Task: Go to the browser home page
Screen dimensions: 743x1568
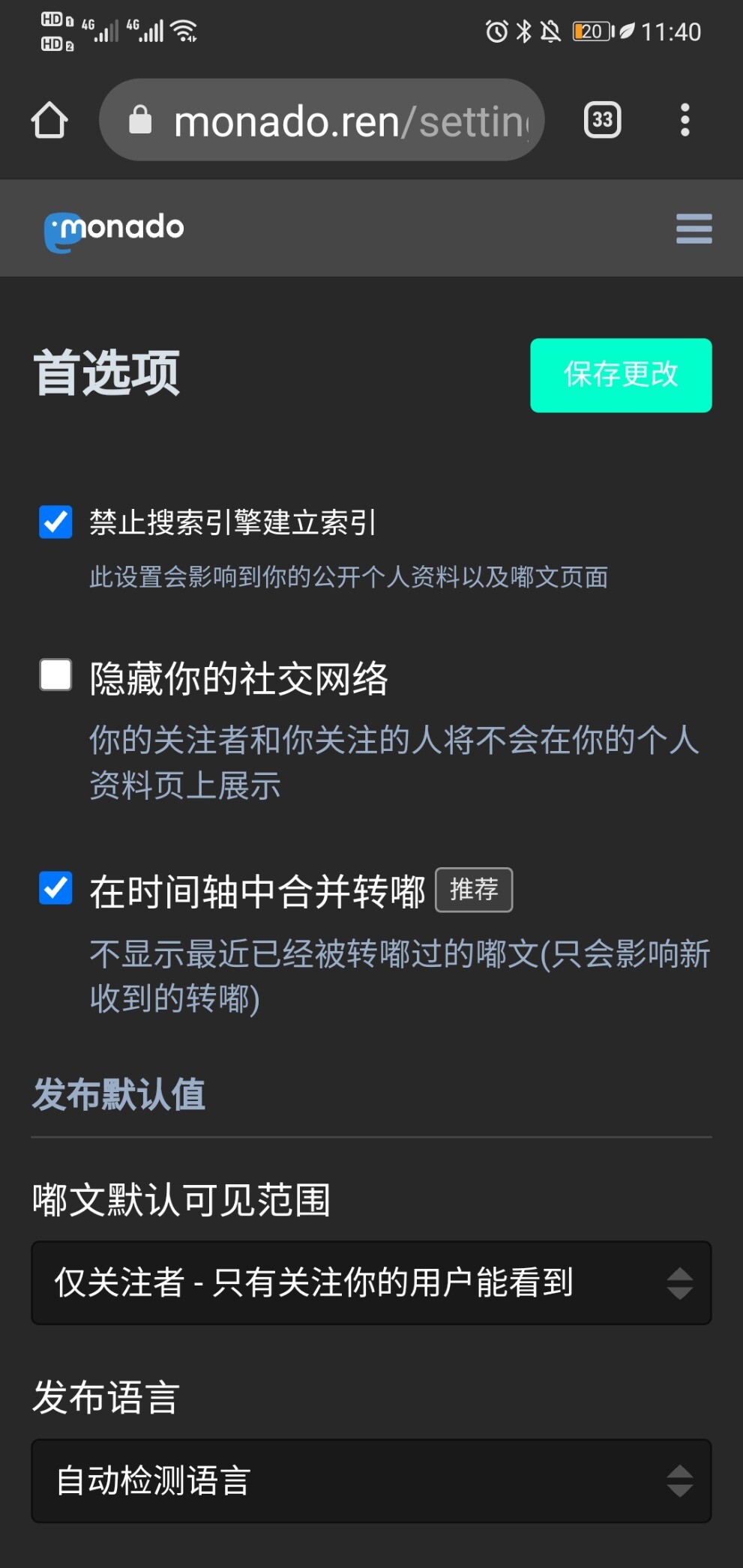Action: point(49,120)
